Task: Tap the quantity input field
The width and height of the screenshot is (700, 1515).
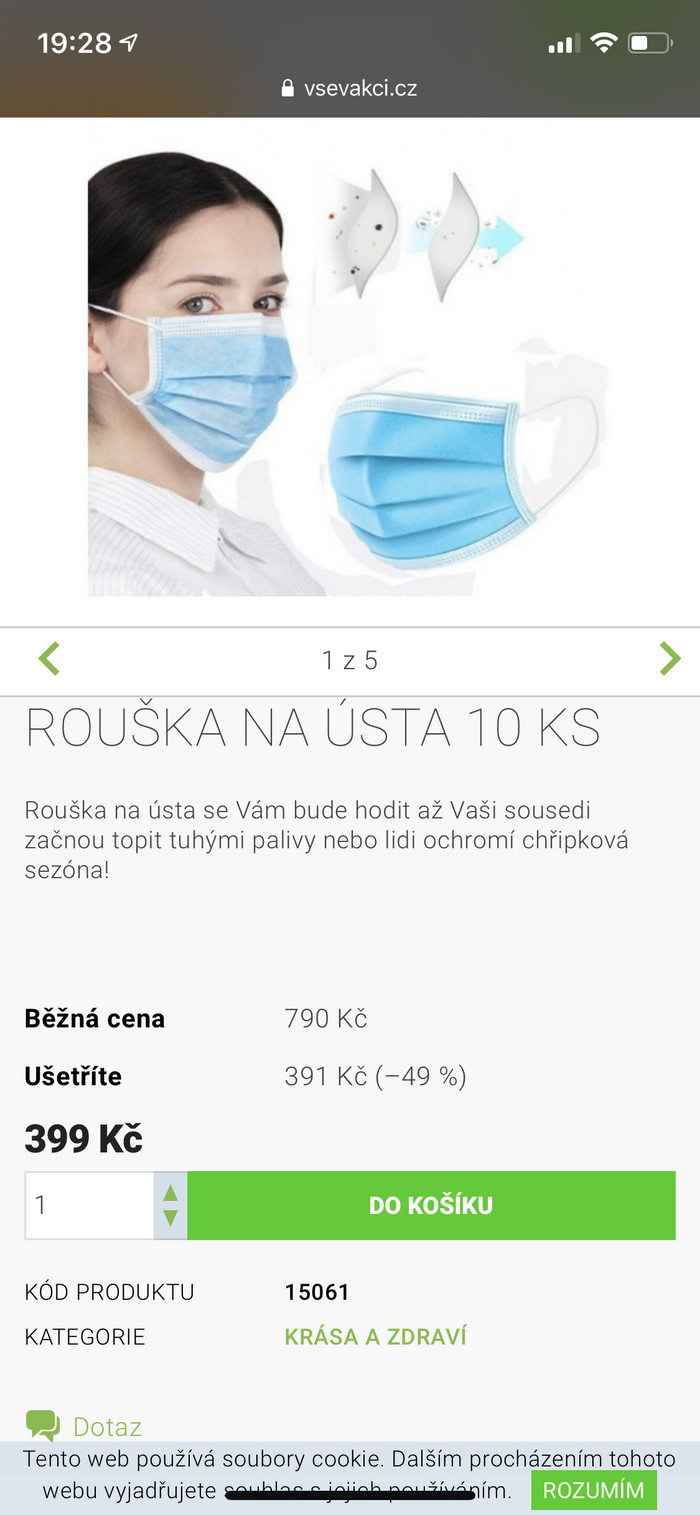Action: tap(88, 1205)
